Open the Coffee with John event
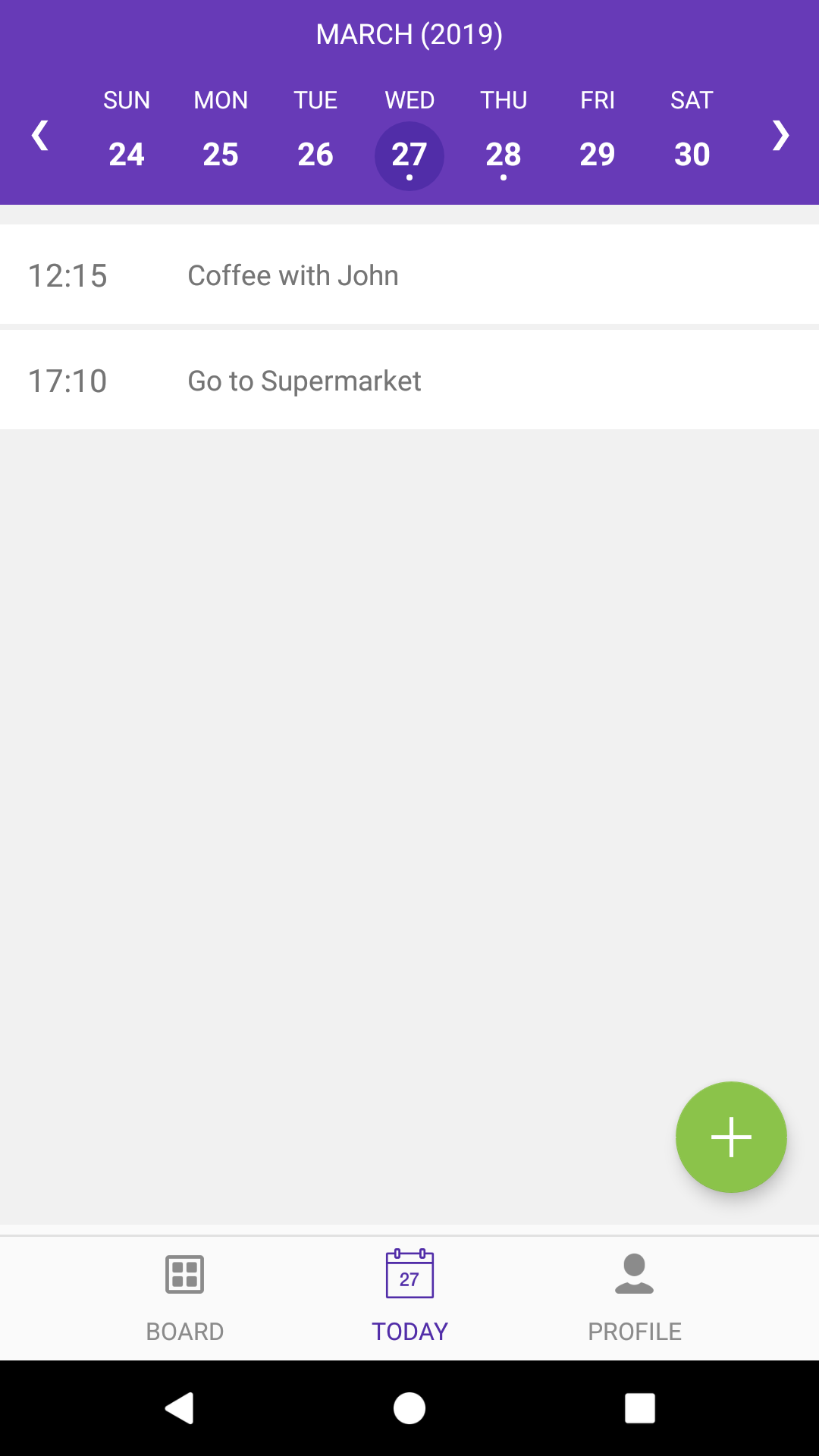The width and height of the screenshot is (819, 1456). [x=409, y=275]
